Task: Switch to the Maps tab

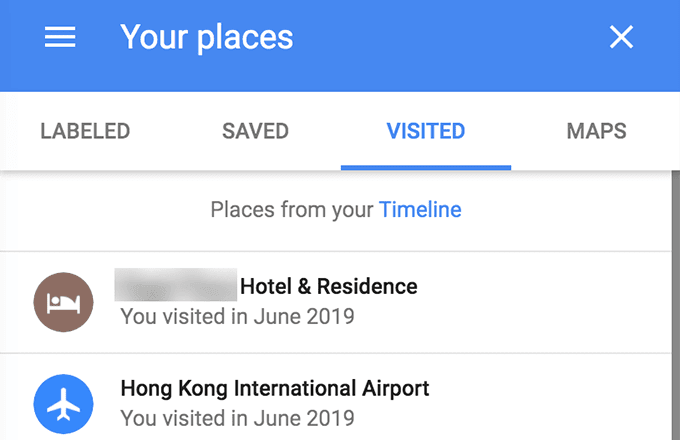Action: pos(596,131)
